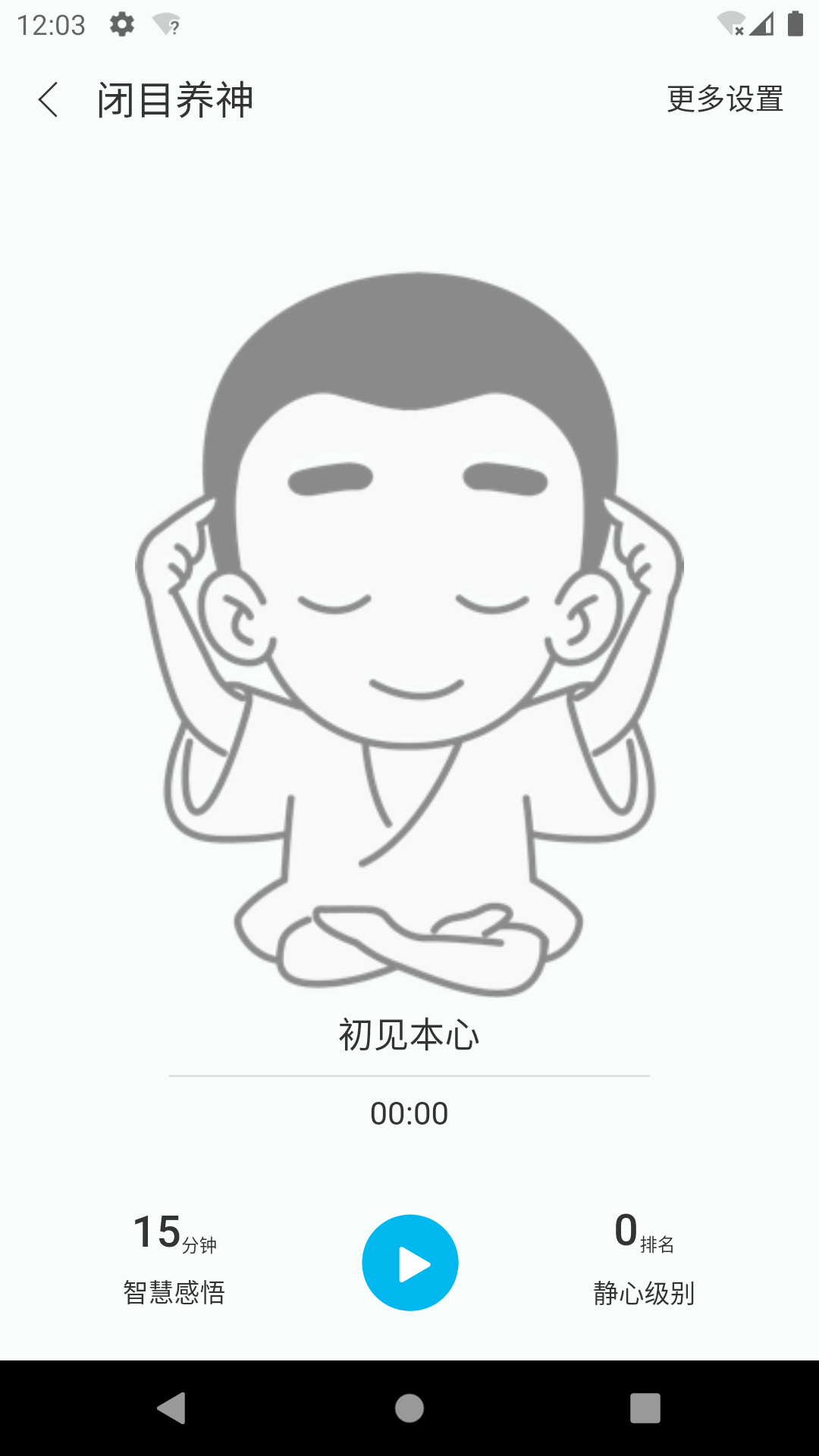Tap the meditating monk illustration

tap(409, 629)
